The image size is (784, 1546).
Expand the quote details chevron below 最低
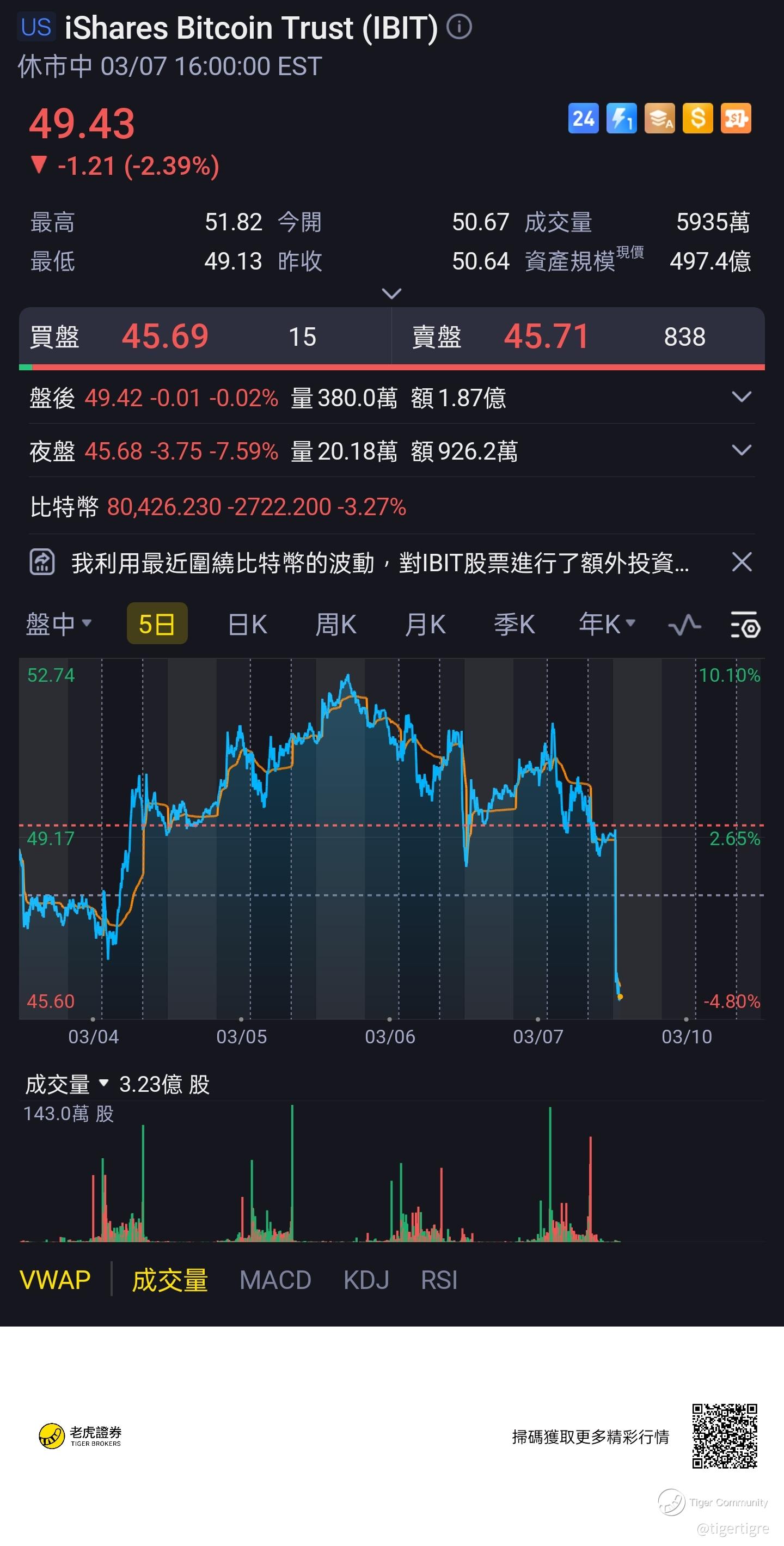[391, 294]
